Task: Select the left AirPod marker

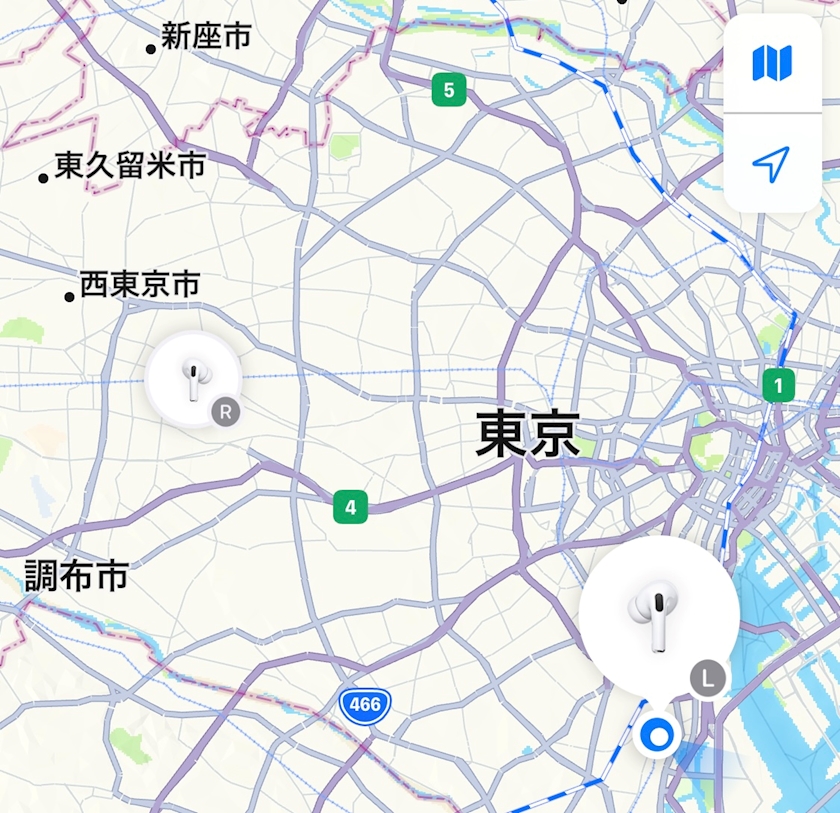Action: (x=659, y=616)
